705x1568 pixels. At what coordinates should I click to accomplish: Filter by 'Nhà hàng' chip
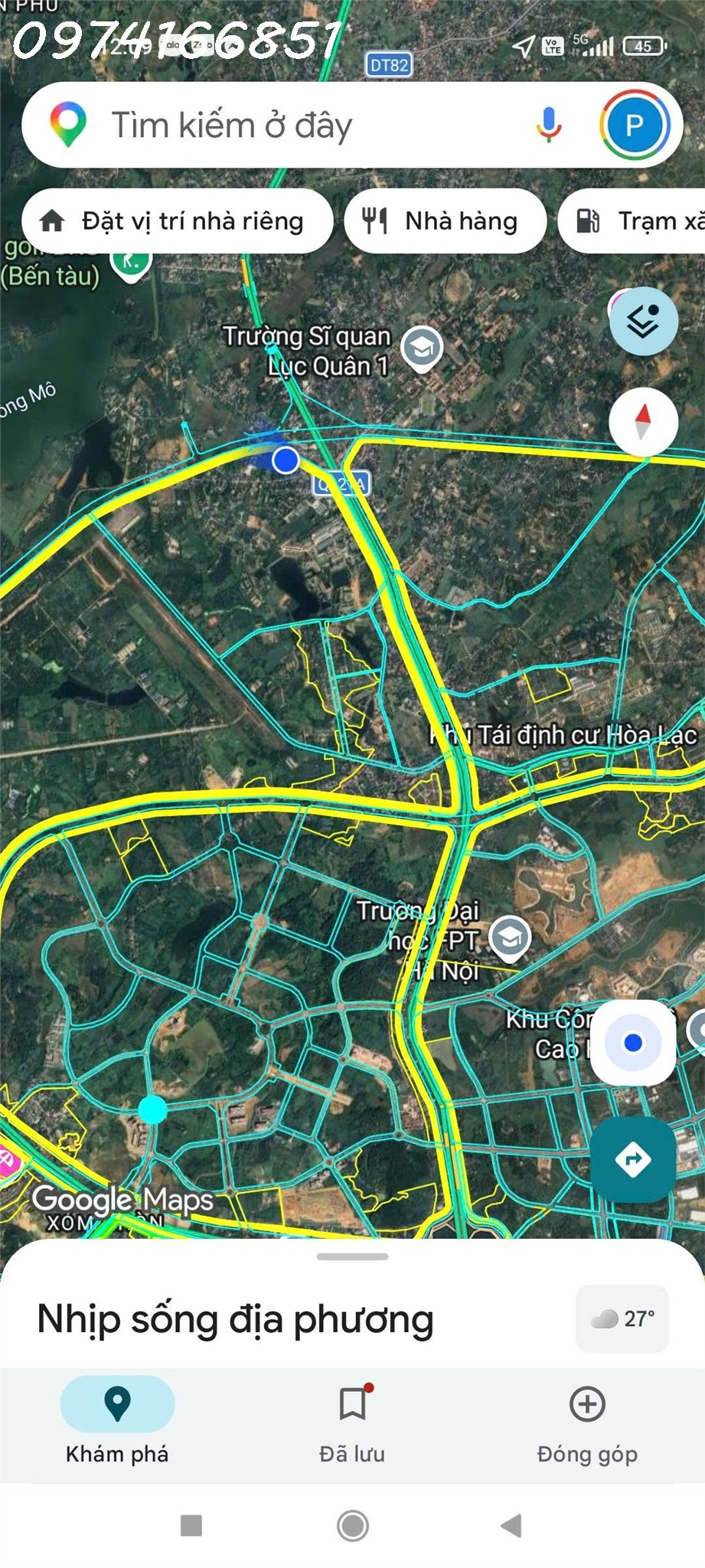[x=446, y=221]
